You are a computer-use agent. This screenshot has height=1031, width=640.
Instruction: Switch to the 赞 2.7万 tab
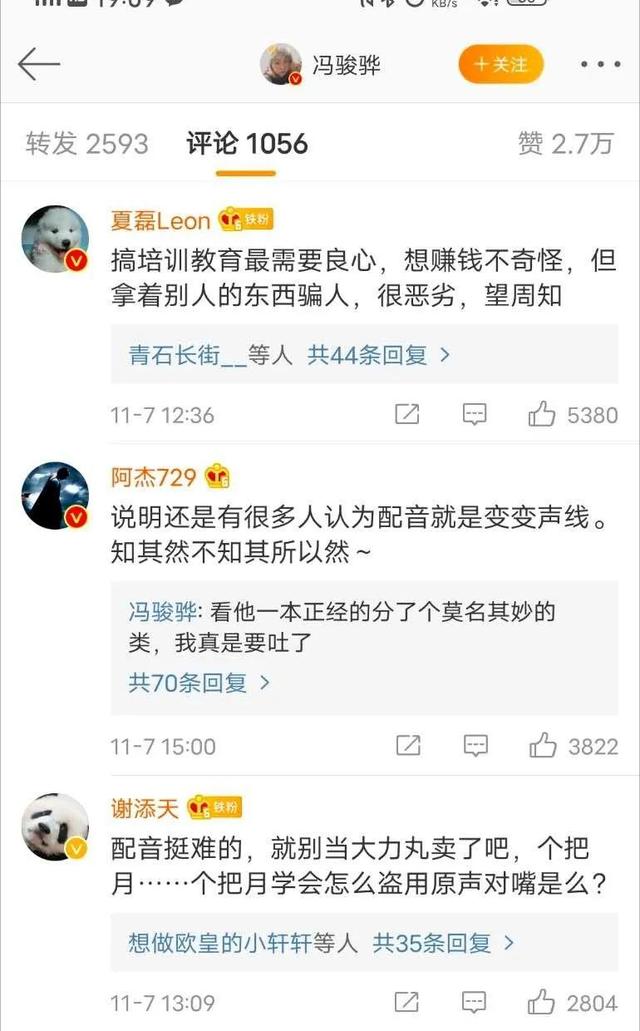(x=566, y=143)
